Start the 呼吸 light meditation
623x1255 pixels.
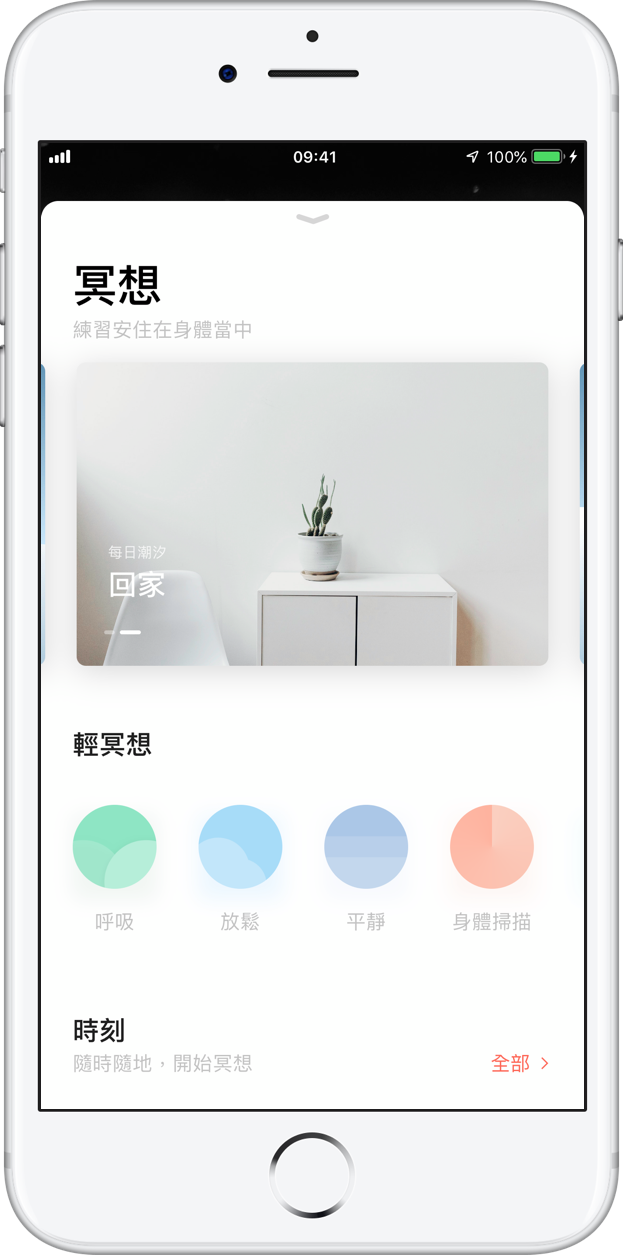[x=114, y=847]
